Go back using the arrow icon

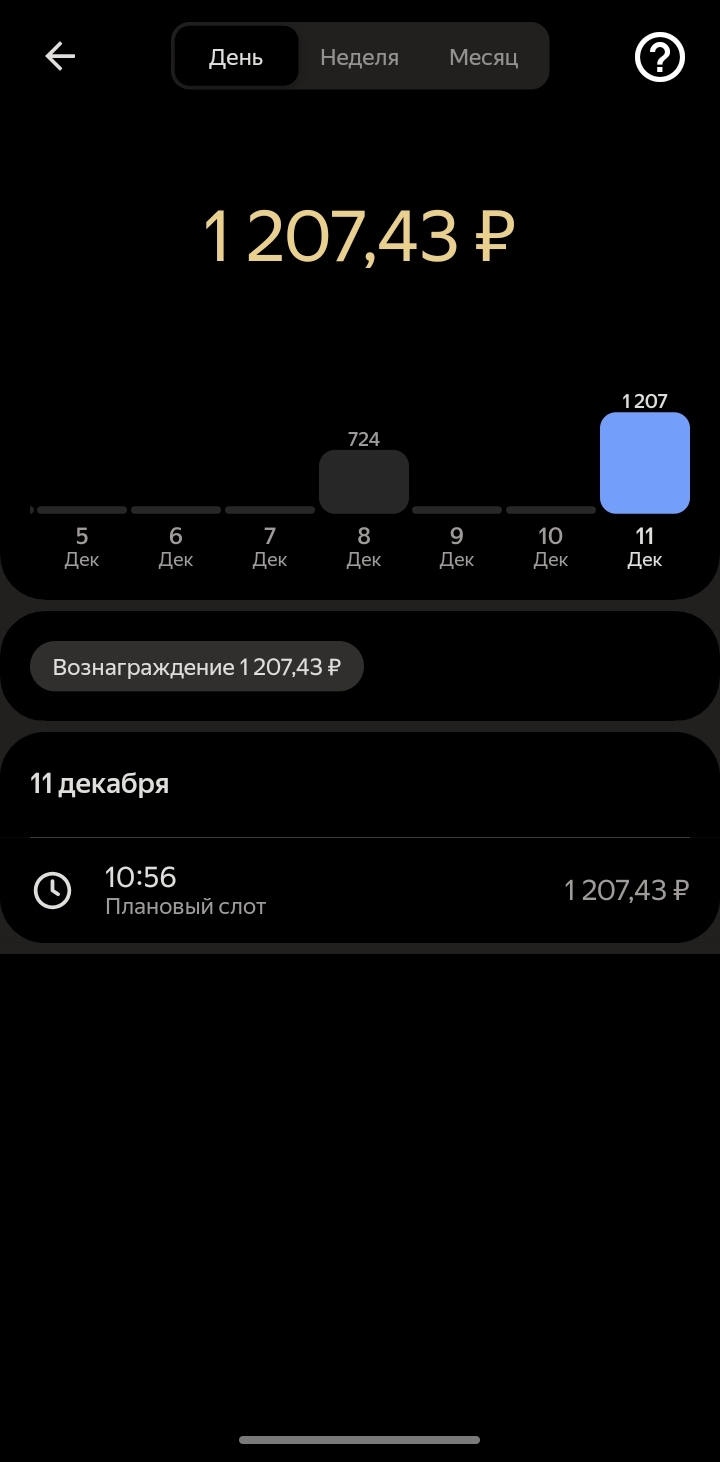[61, 57]
